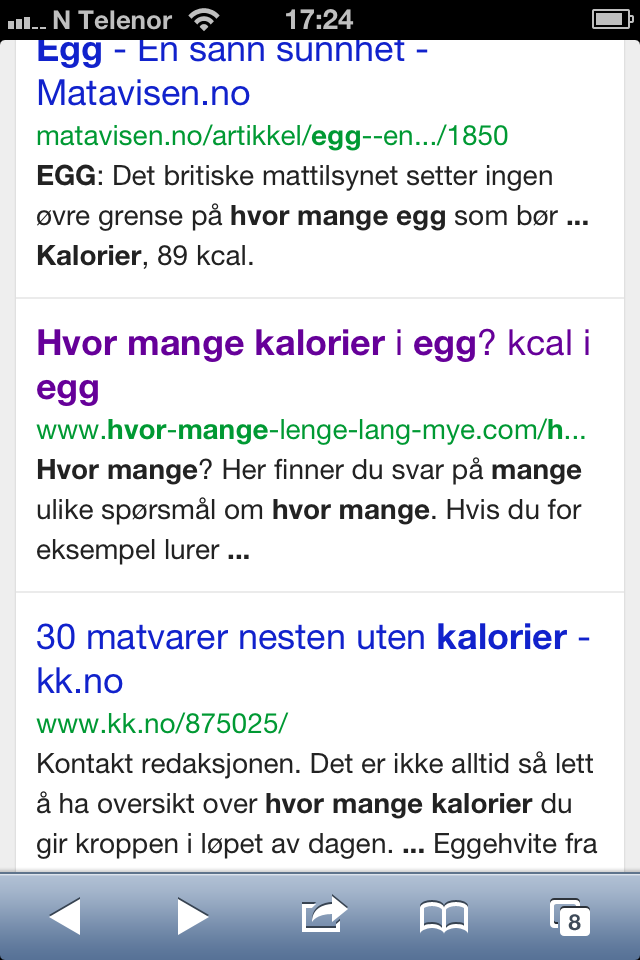Go back to the previous page
The height and width of the screenshot is (960, 640).
click(x=65, y=916)
